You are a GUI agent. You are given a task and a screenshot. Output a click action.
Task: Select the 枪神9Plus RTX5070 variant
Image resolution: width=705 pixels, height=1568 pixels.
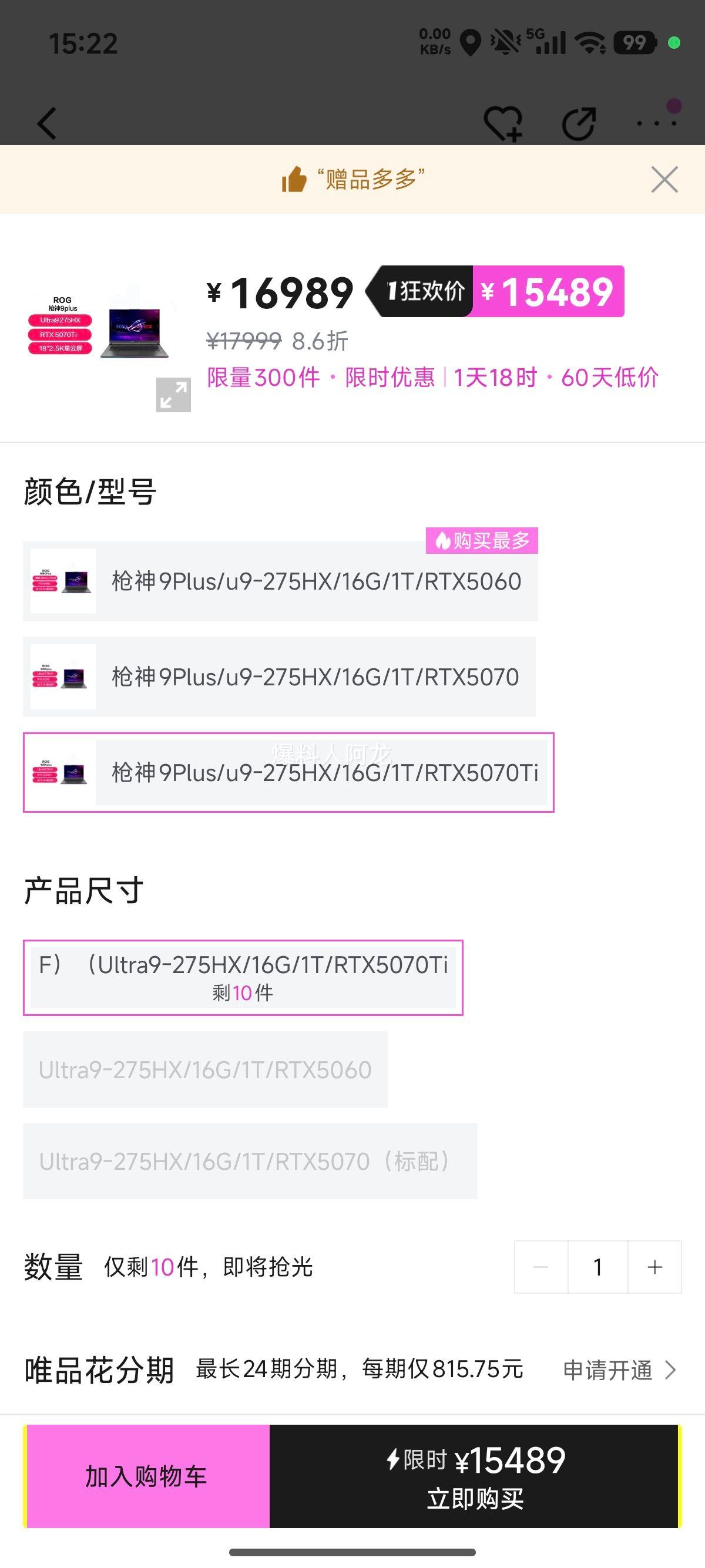click(x=281, y=677)
